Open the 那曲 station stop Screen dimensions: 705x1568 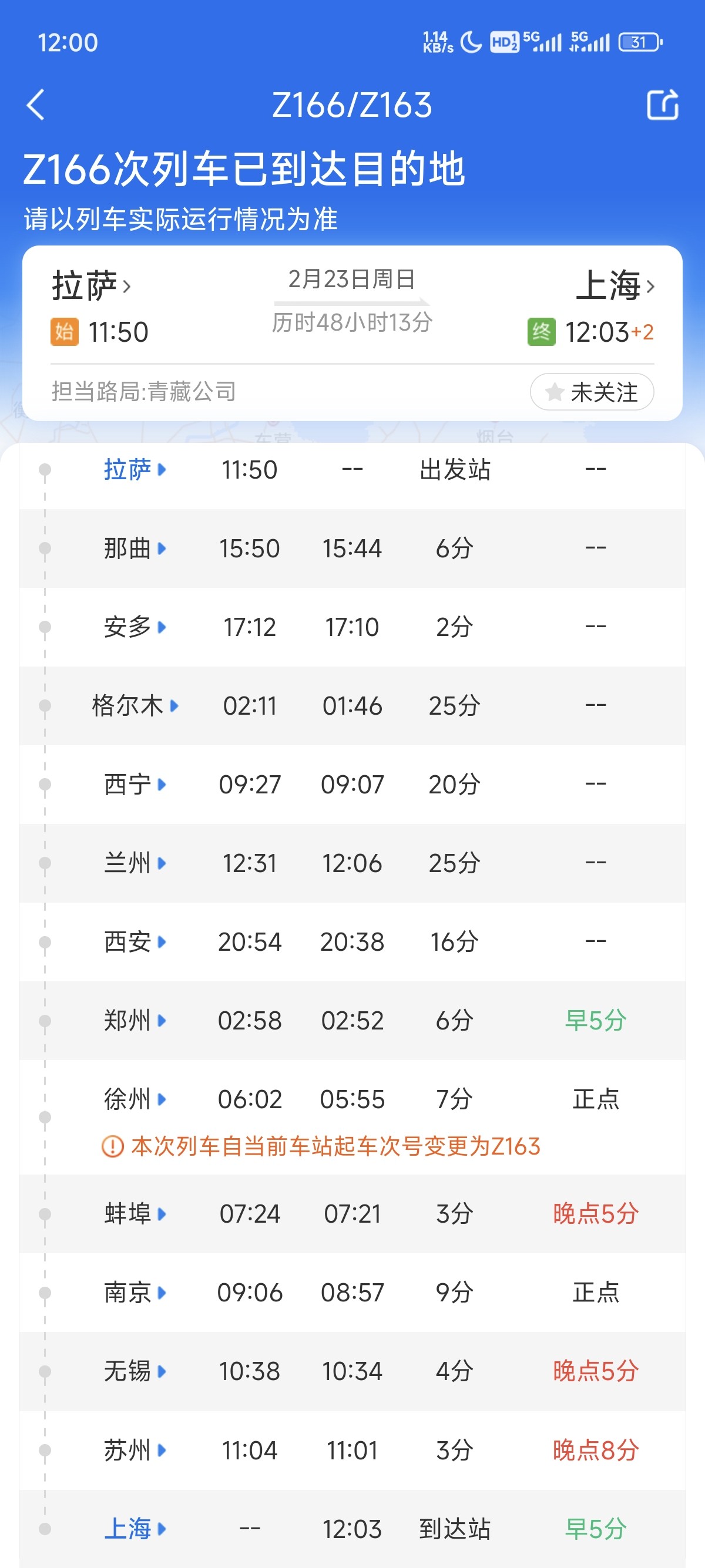click(x=135, y=549)
